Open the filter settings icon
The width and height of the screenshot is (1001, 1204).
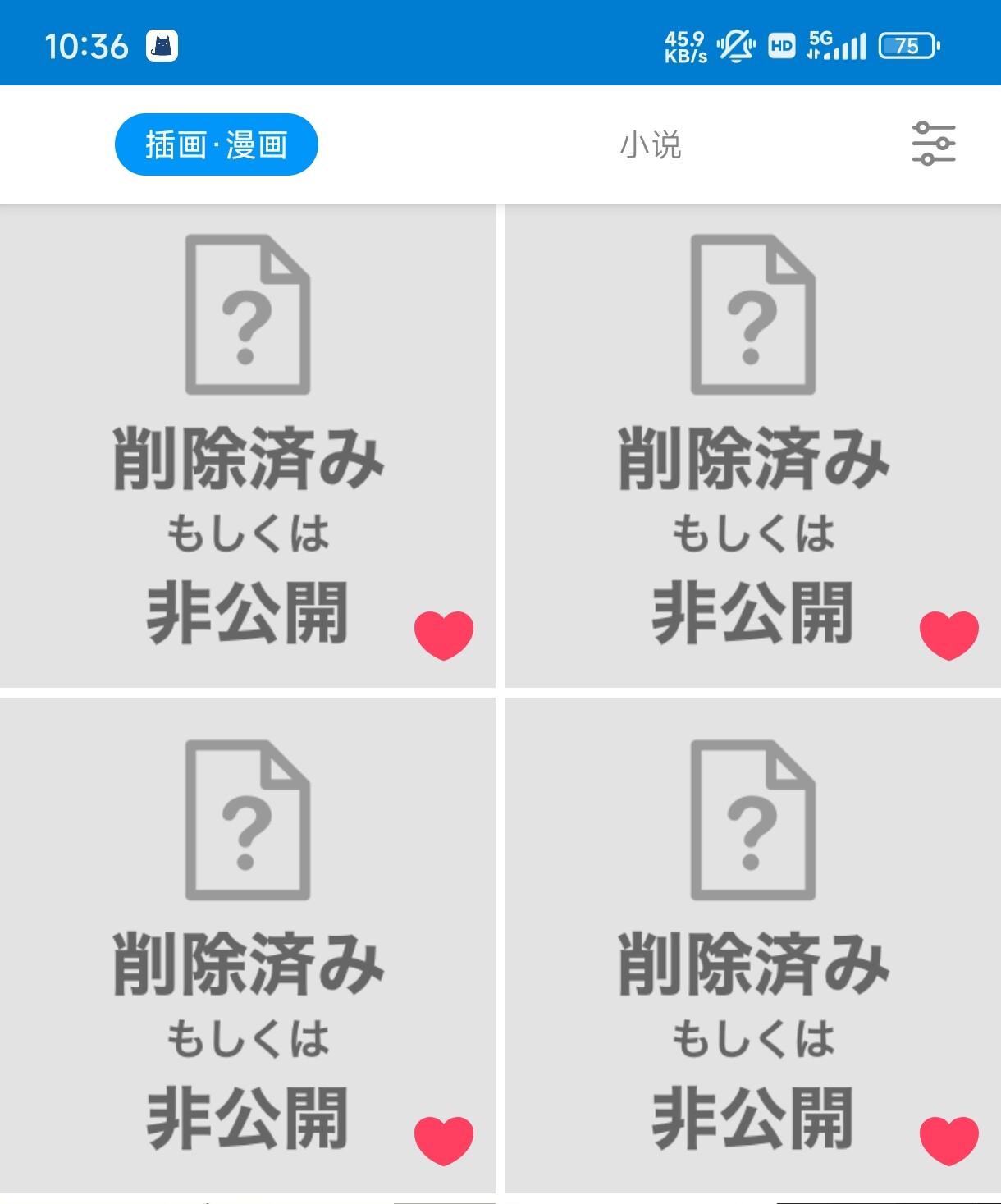[934, 144]
